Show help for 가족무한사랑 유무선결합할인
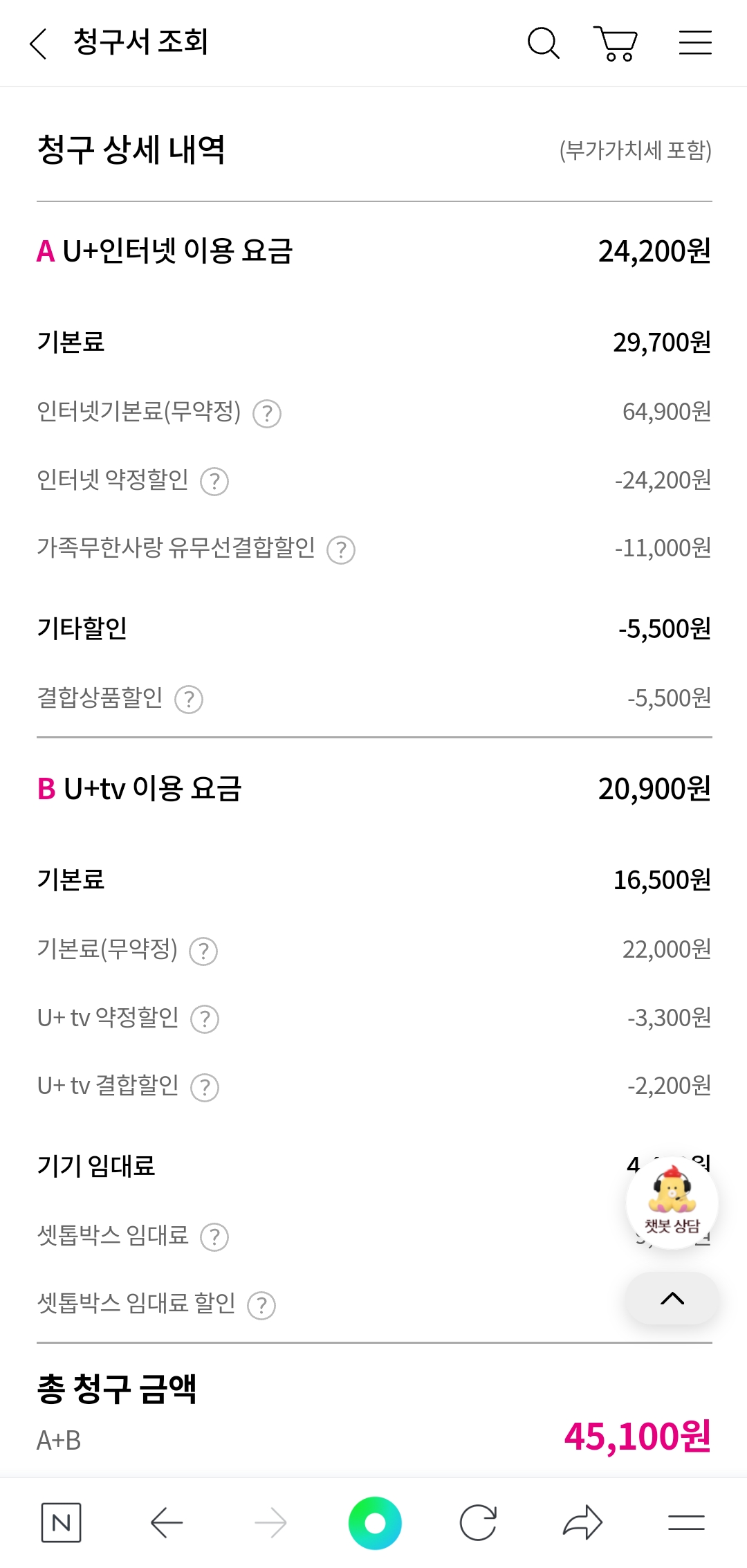This screenshot has height=1568, width=747. [341, 550]
